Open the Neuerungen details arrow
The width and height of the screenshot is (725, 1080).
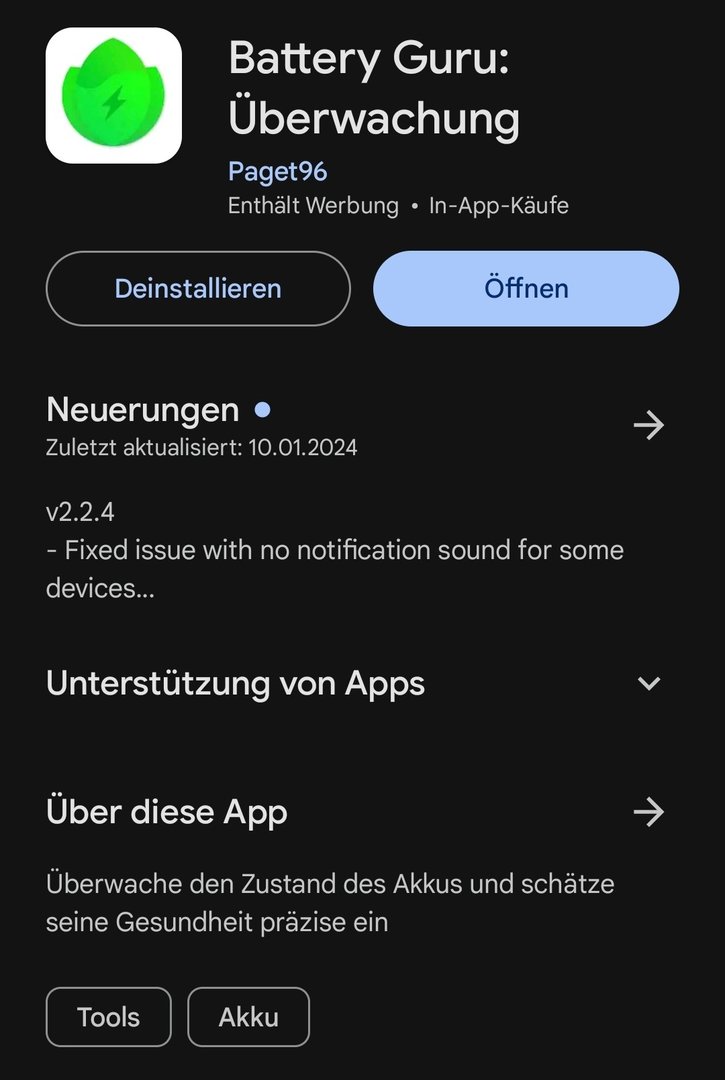click(x=649, y=426)
